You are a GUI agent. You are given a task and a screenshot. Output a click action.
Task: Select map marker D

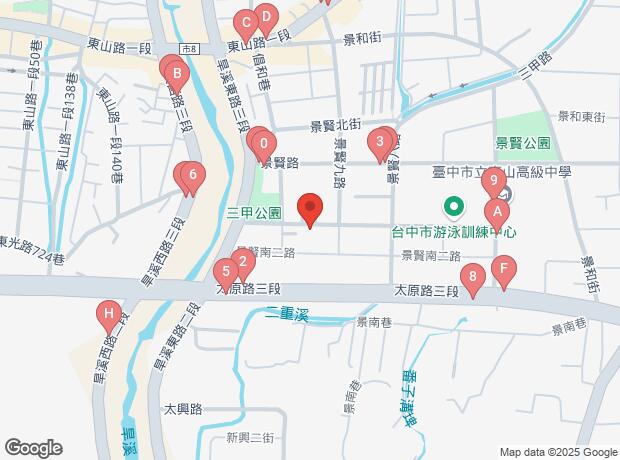coord(265,16)
